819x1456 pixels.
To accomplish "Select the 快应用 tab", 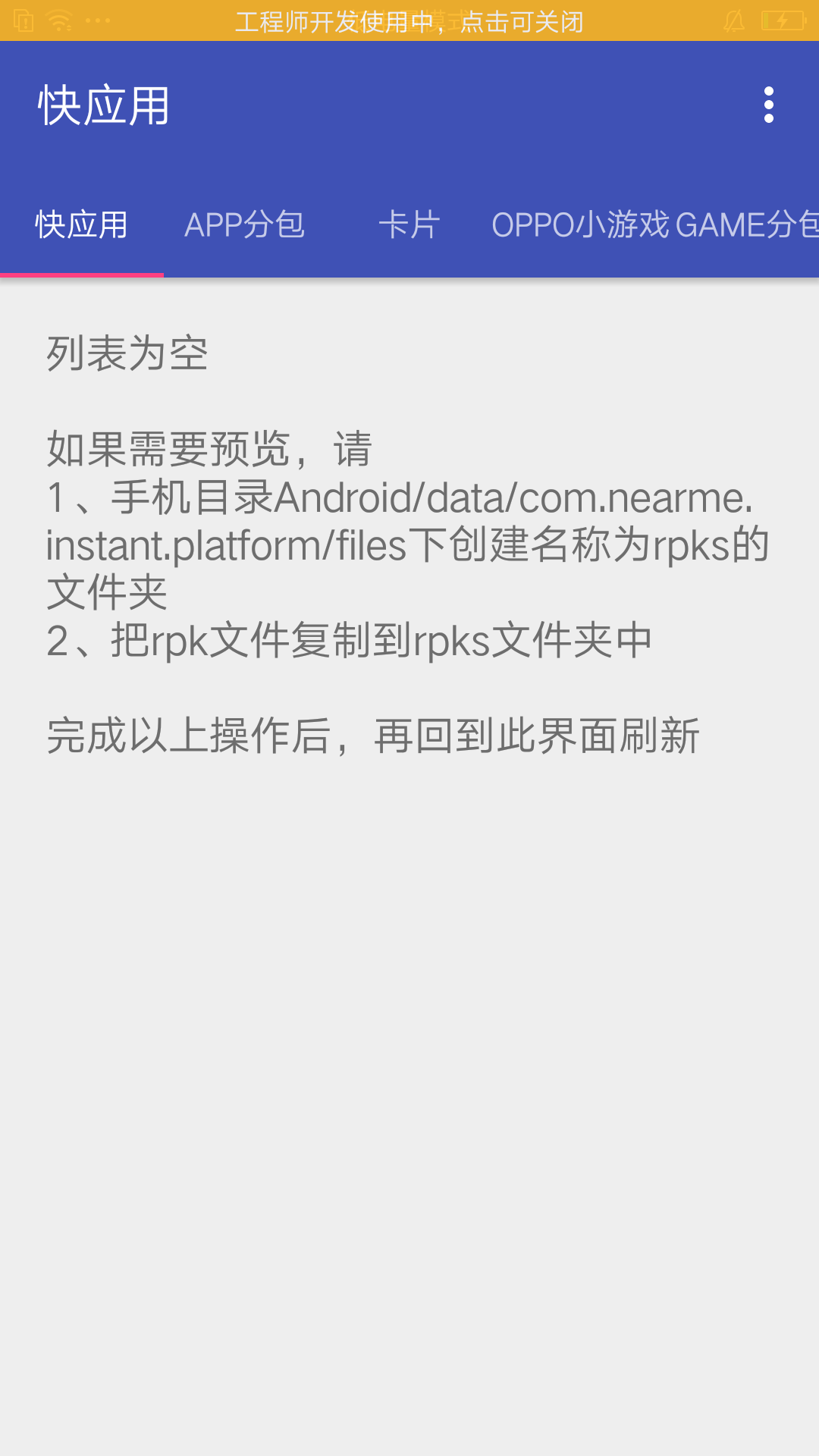I will click(x=82, y=225).
